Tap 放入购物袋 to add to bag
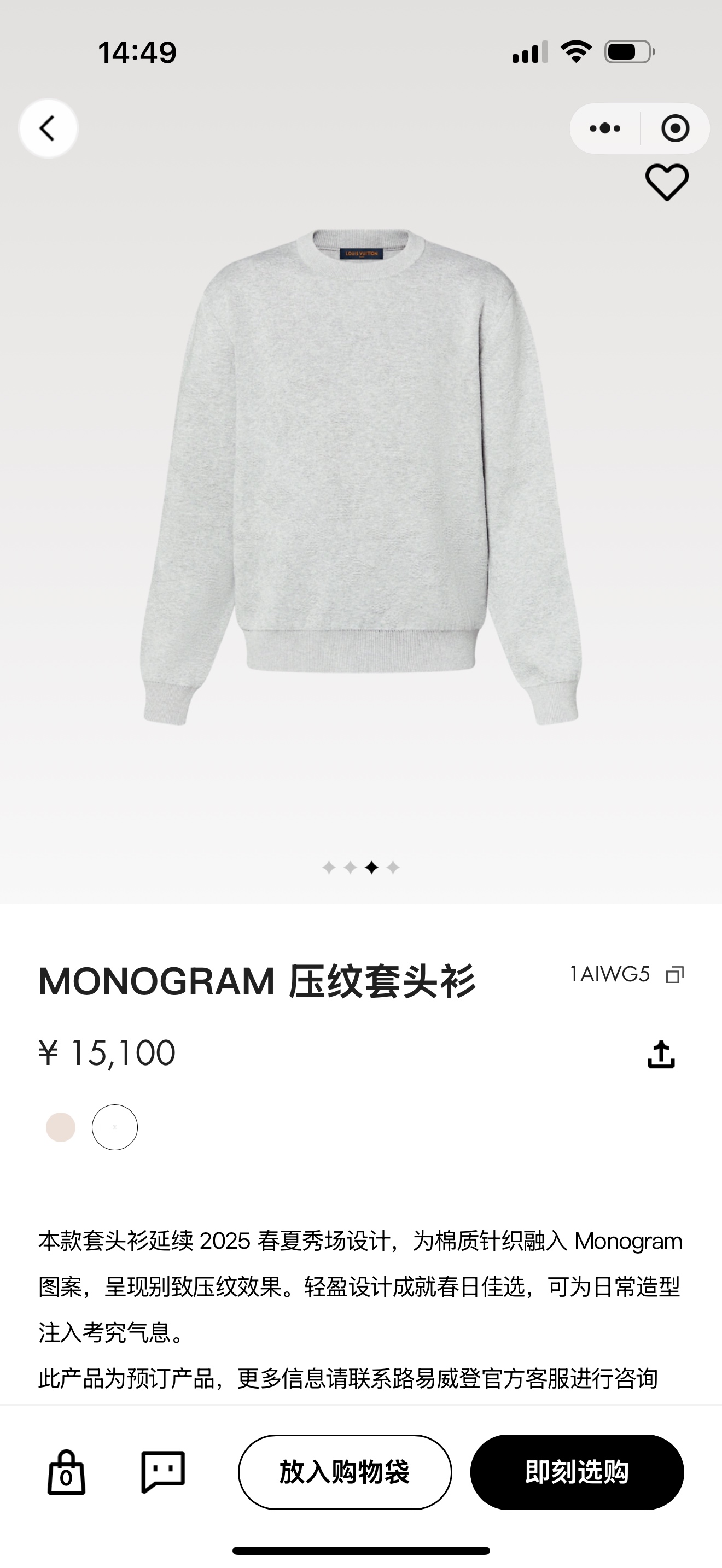This screenshot has height=1568, width=722. pyautogui.click(x=345, y=1472)
